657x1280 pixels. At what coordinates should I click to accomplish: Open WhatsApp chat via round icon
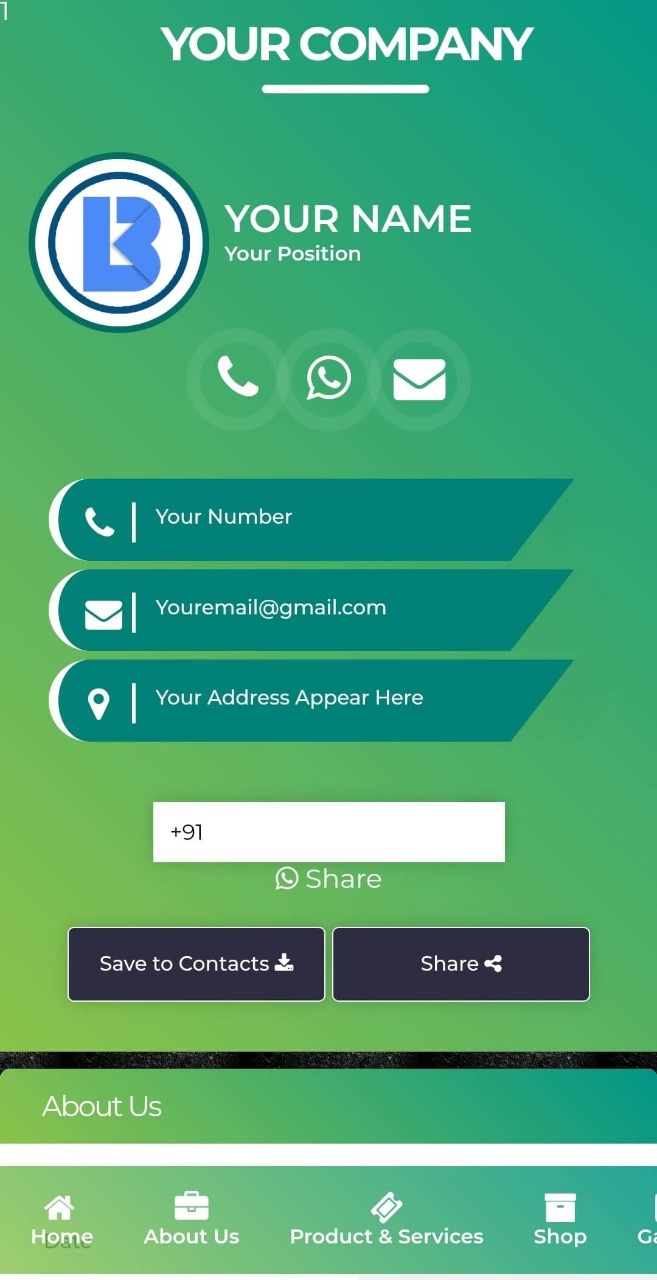tap(329, 379)
